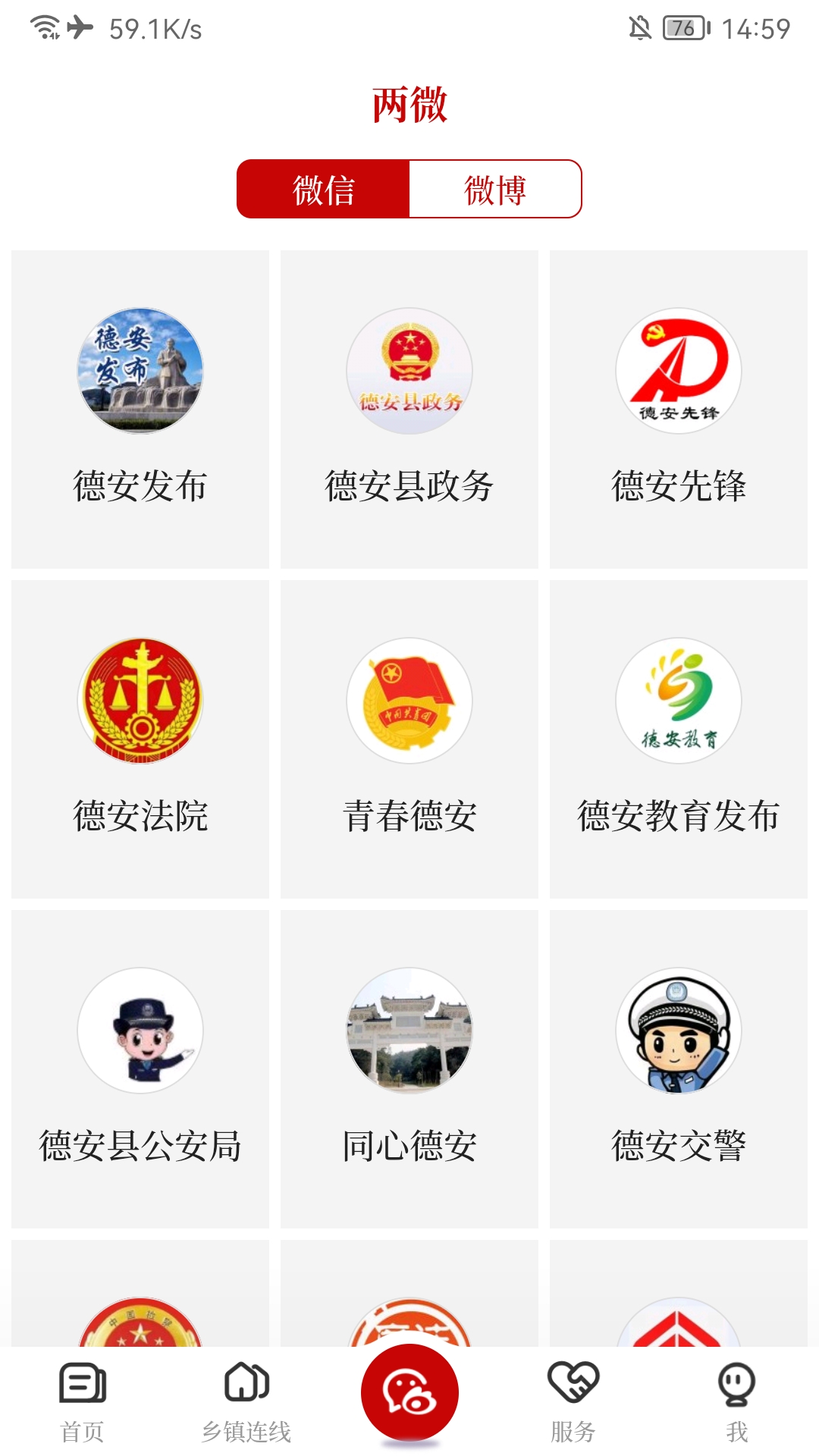Tap the 德安先锋 account card
Screen dimensions: 819x1456
(679, 409)
